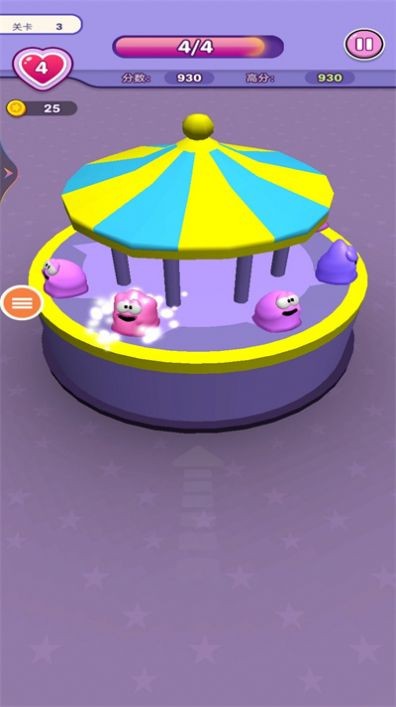Viewport: 396px width, 707px height.
Task: Expand the side panel arrow tab
Action: [8, 173]
